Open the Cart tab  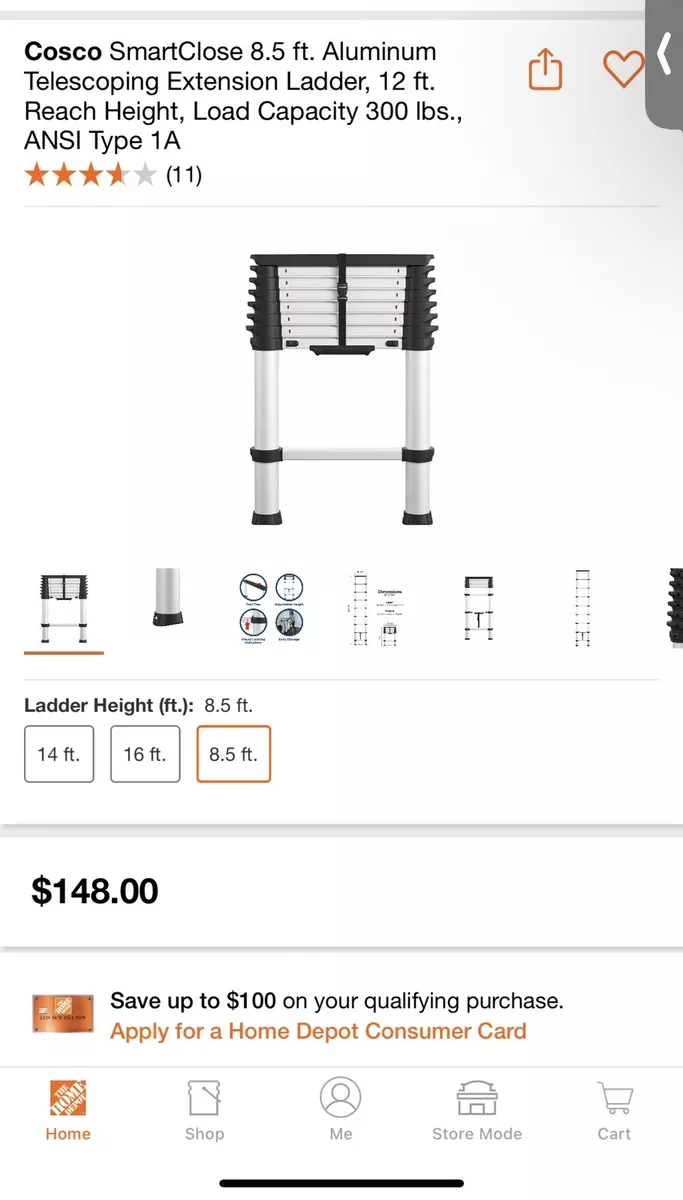(x=614, y=1110)
